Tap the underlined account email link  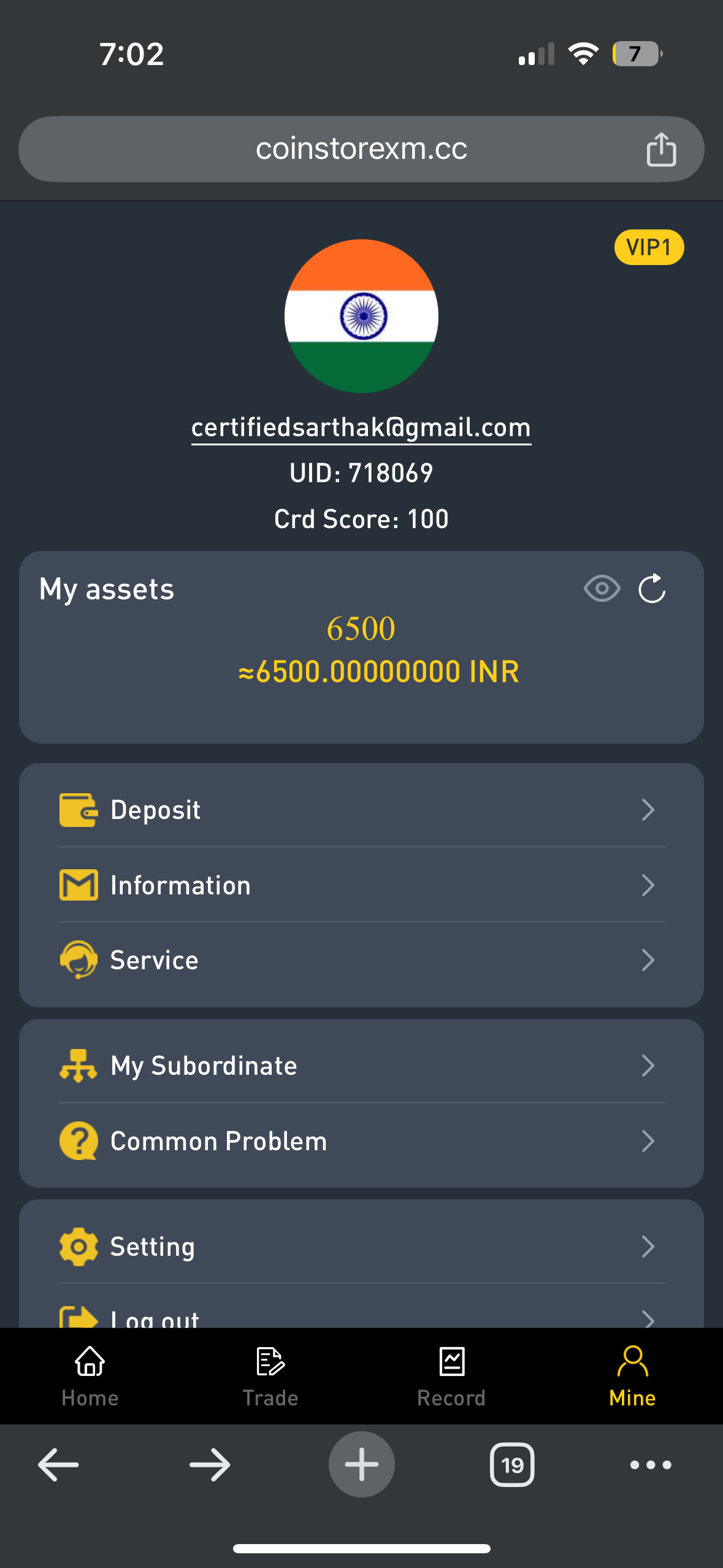(x=361, y=428)
